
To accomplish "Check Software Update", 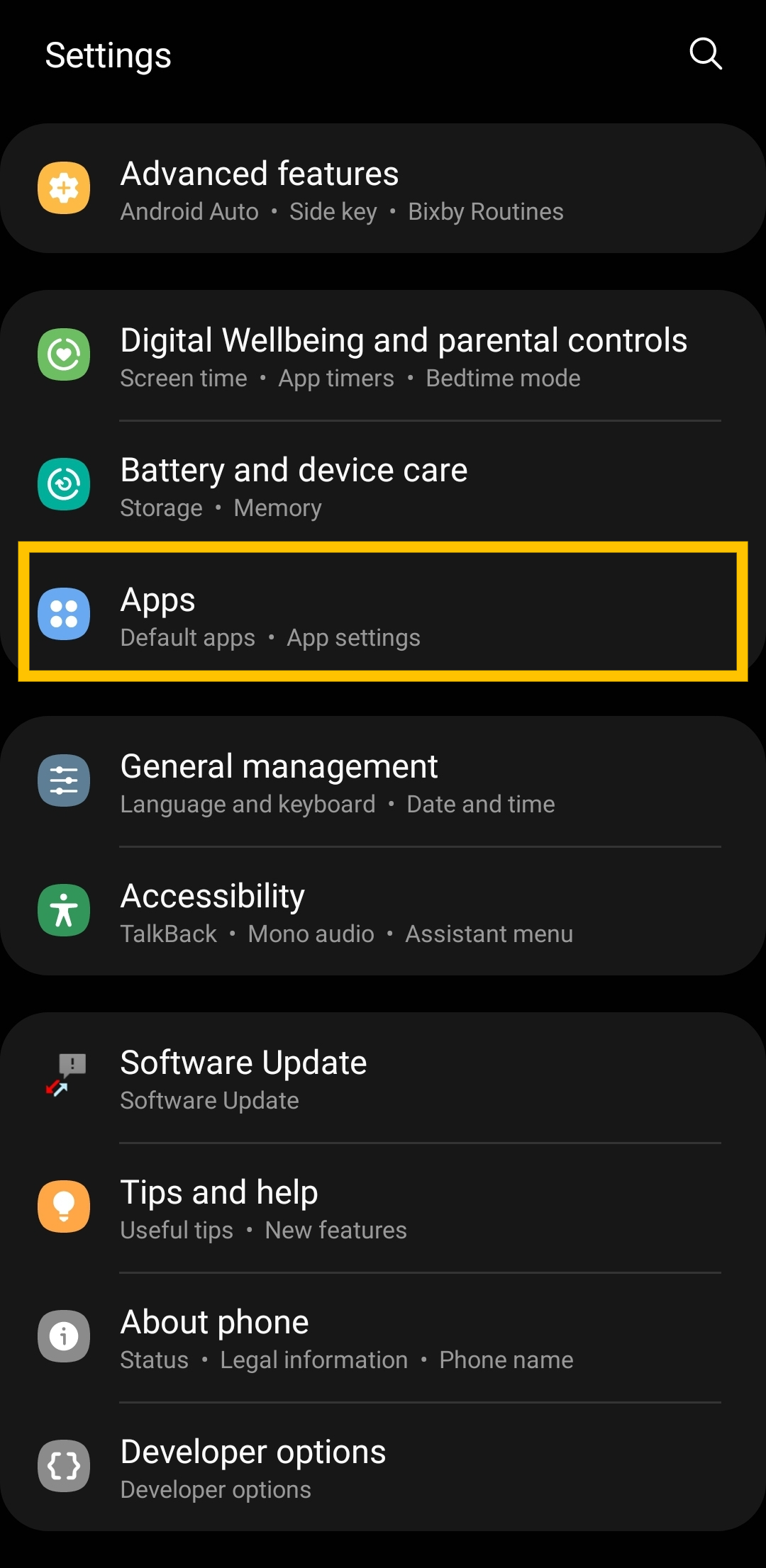I will point(383,1079).
